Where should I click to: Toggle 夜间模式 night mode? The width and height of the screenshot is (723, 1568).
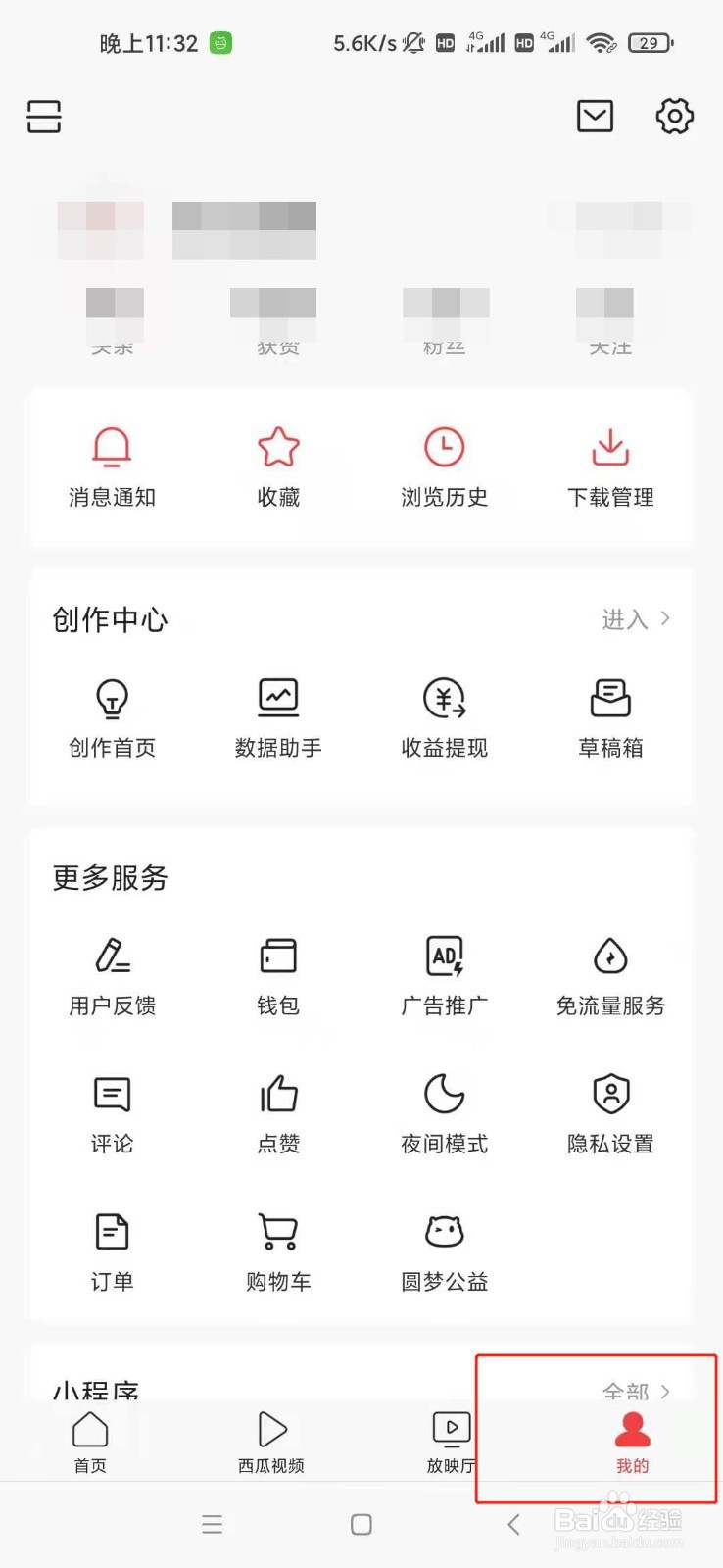(x=445, y=1114)
